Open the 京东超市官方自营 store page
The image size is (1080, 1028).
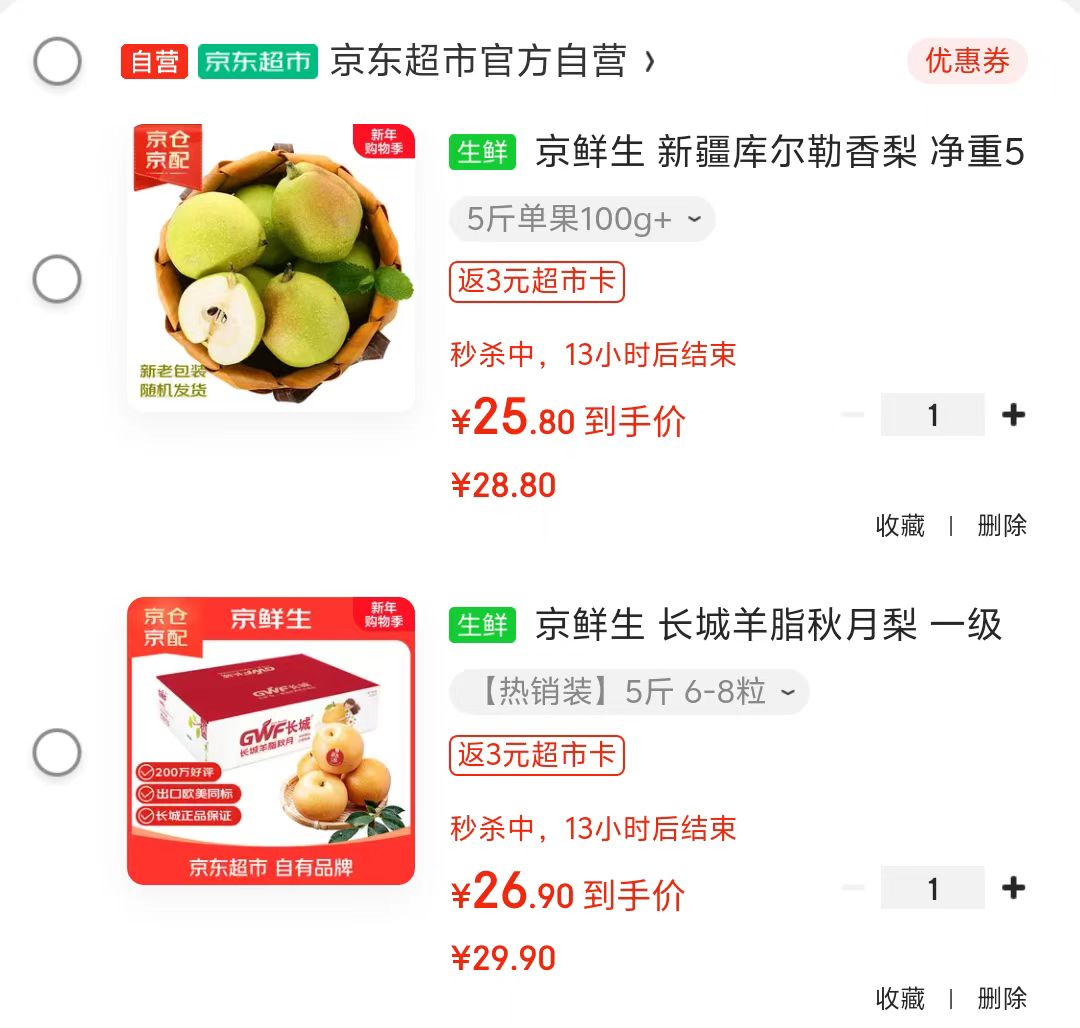point(478,62)
